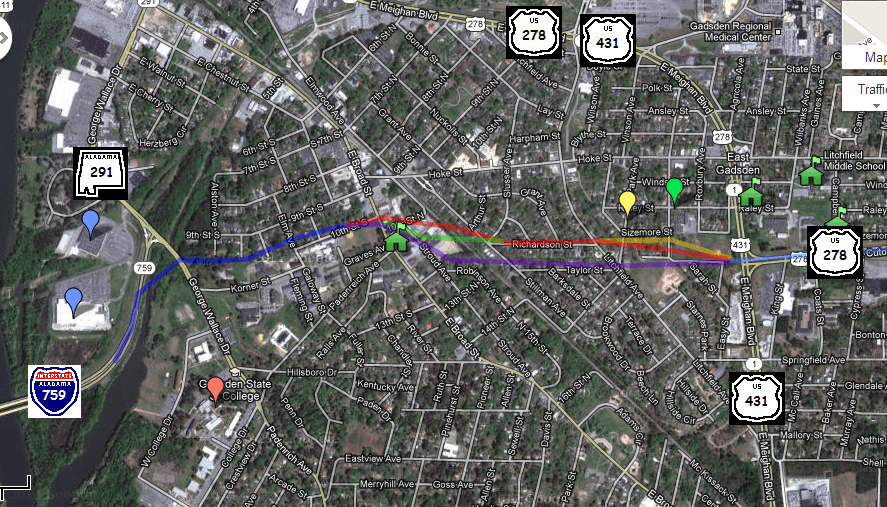Tap the blue pin below the Alabama 291 shield
This screenshot has width=887, height=507.
click(x=91, y=223)
